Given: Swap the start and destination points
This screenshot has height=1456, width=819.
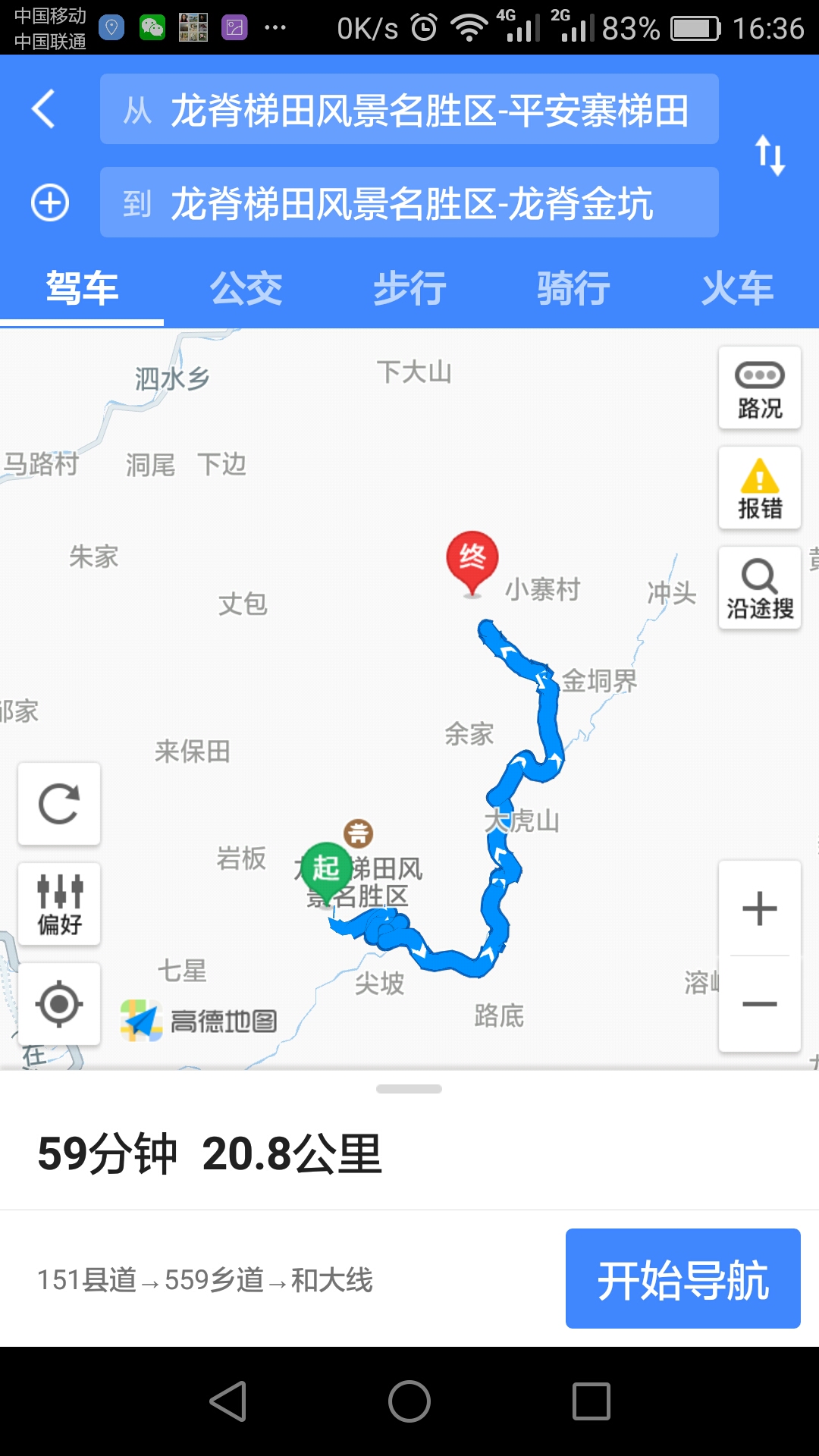Looking at the screenshot, I should click(x=770, y=155).
